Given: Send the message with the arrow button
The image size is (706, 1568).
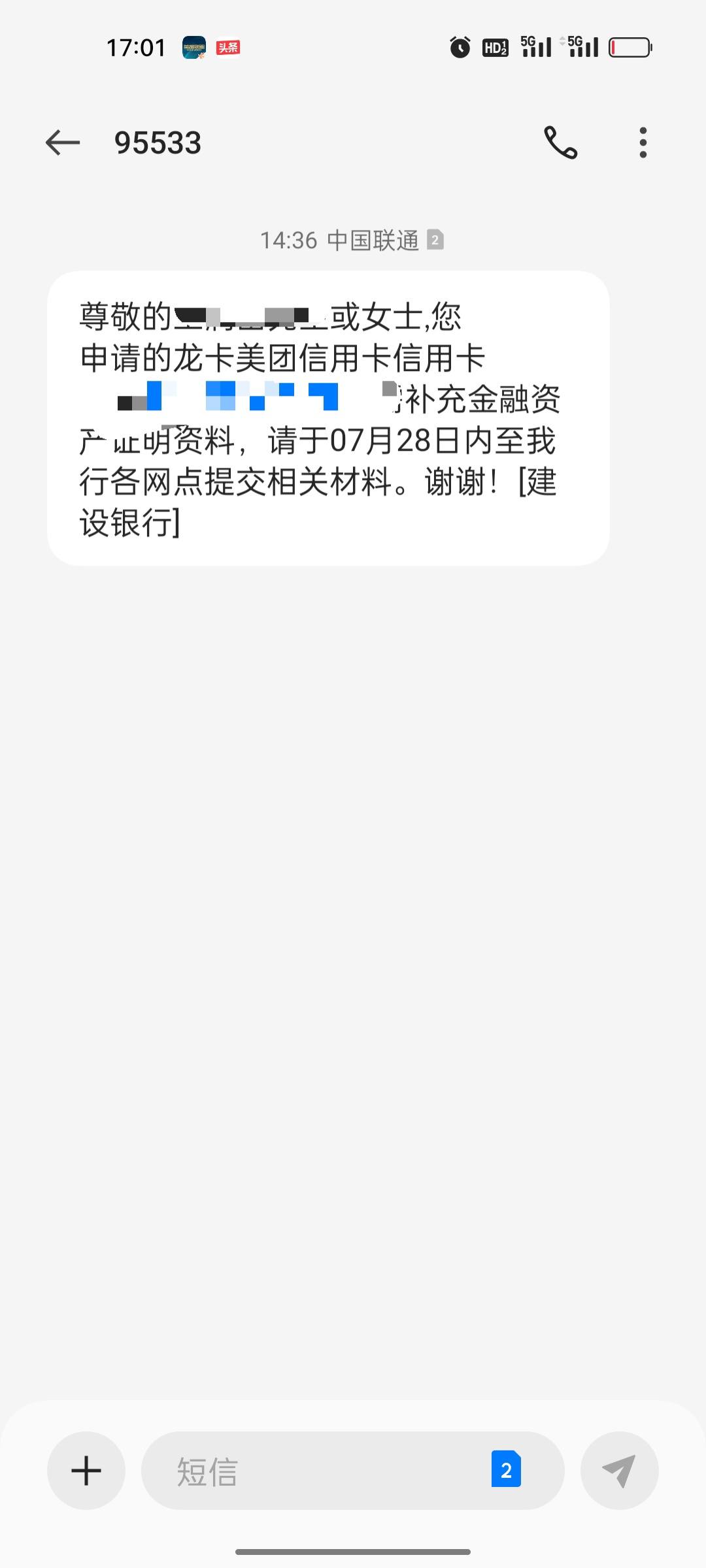Looking at the screenshot, I should pos(619,1471).
